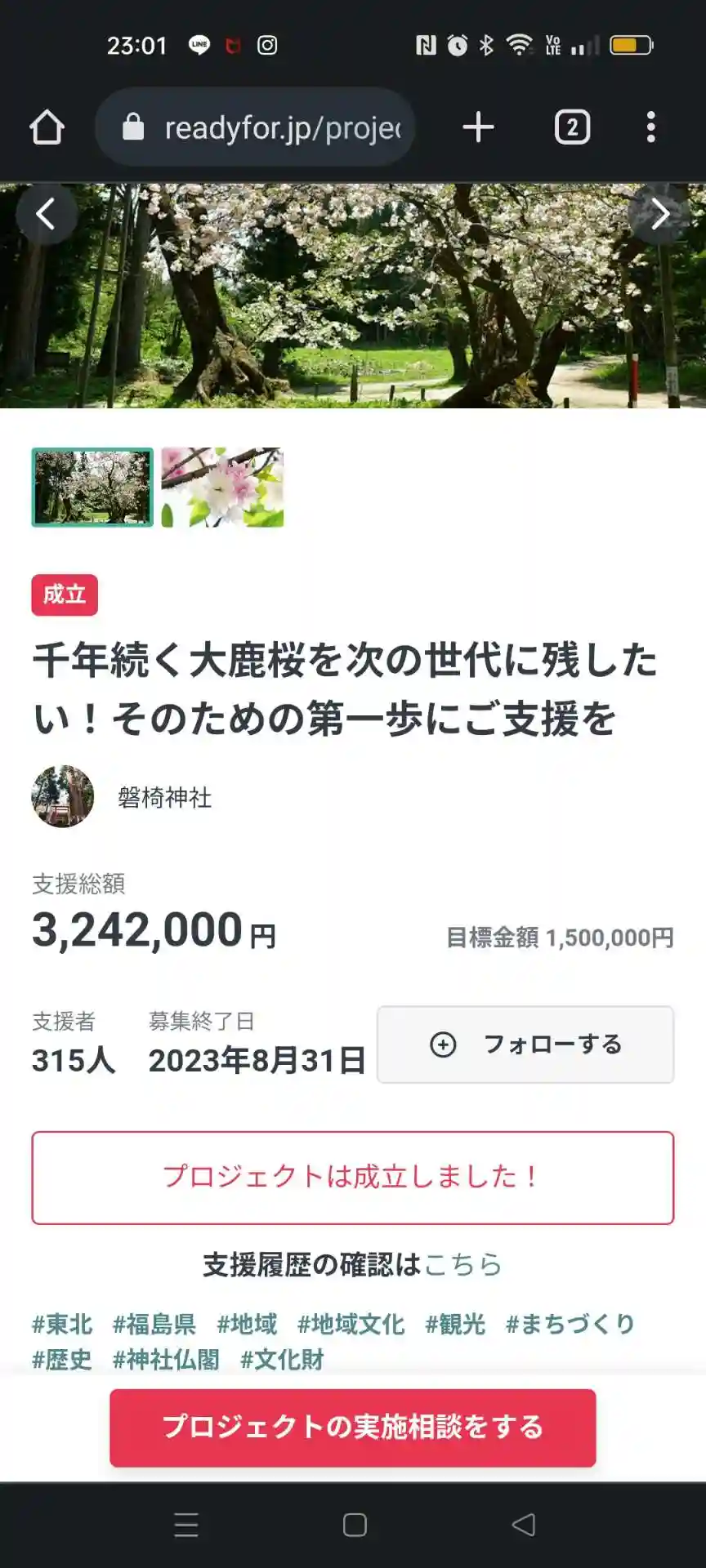Show previous project image
Image resolution: width=706 pixels, height=1568 pixels.
46,215
